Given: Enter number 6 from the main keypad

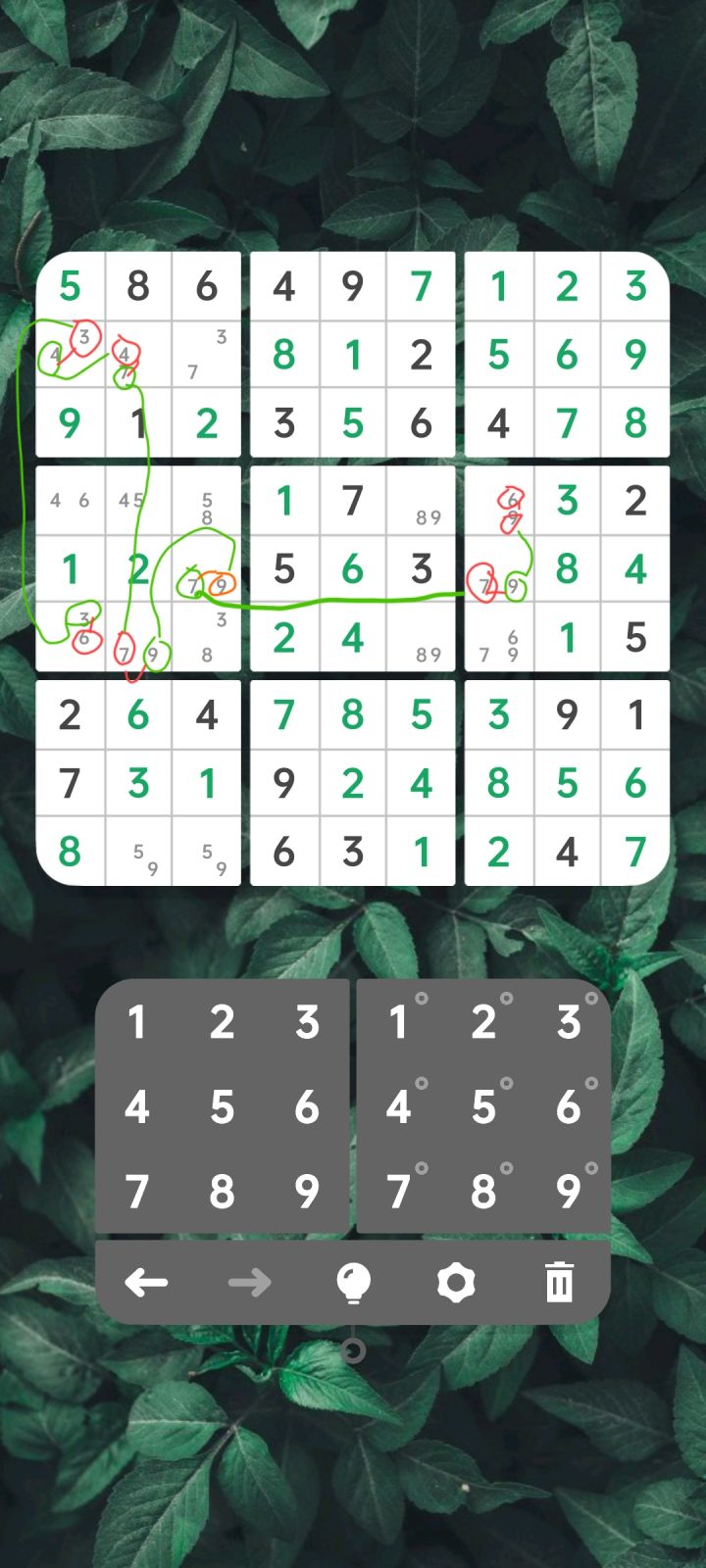Looking at the screenshot, I should click(308, 1108).
